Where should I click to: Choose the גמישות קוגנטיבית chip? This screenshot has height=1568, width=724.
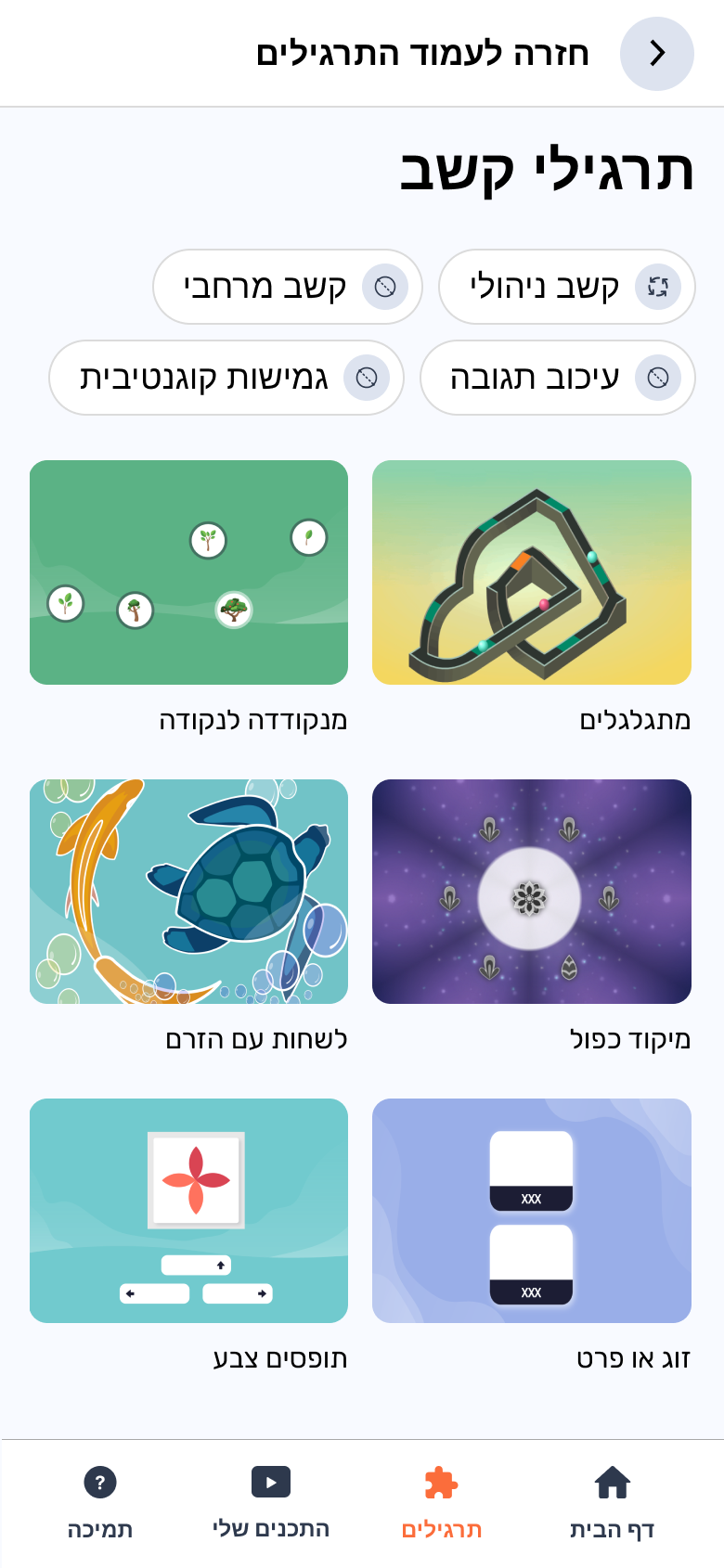tap(226, 378)
